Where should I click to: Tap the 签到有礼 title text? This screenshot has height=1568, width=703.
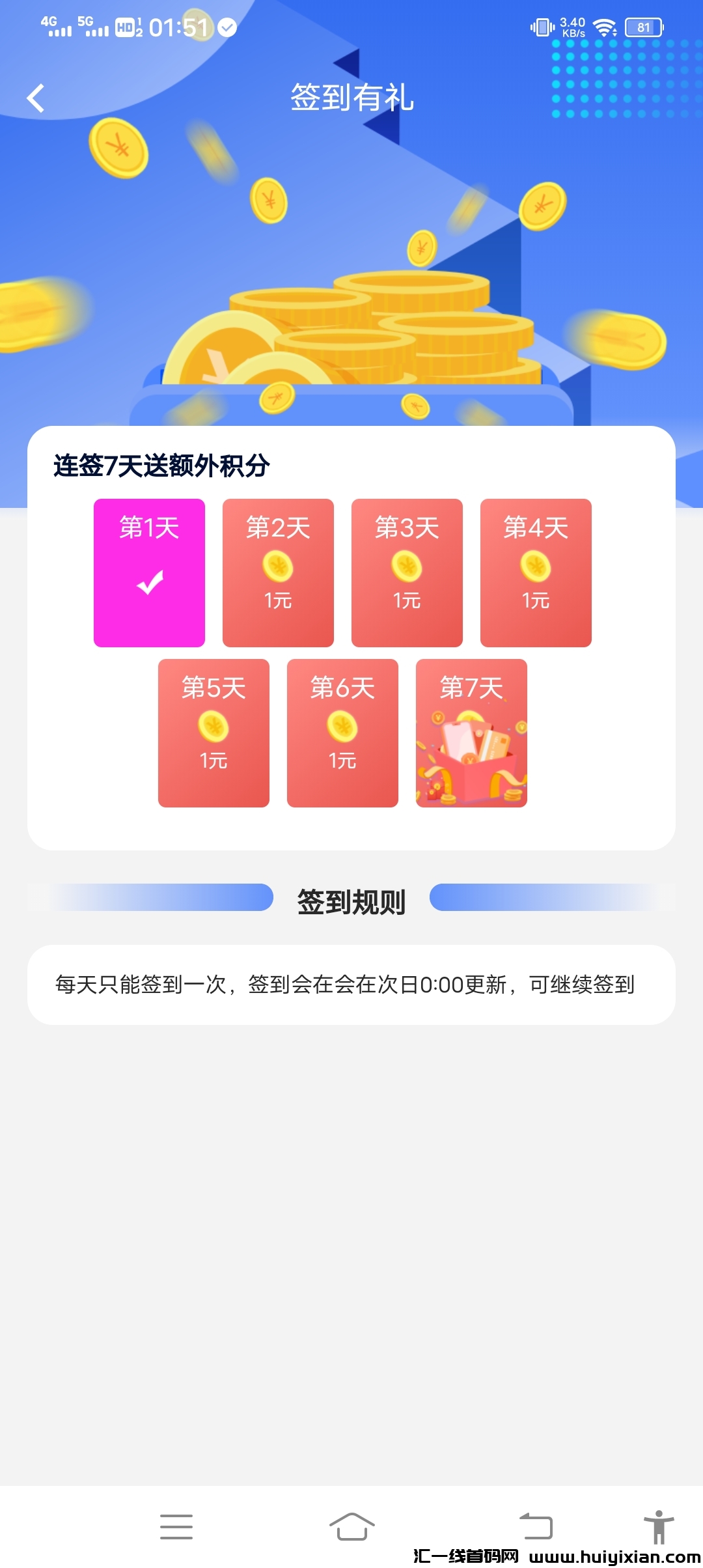pyautogui.click(x=351, y=98)
